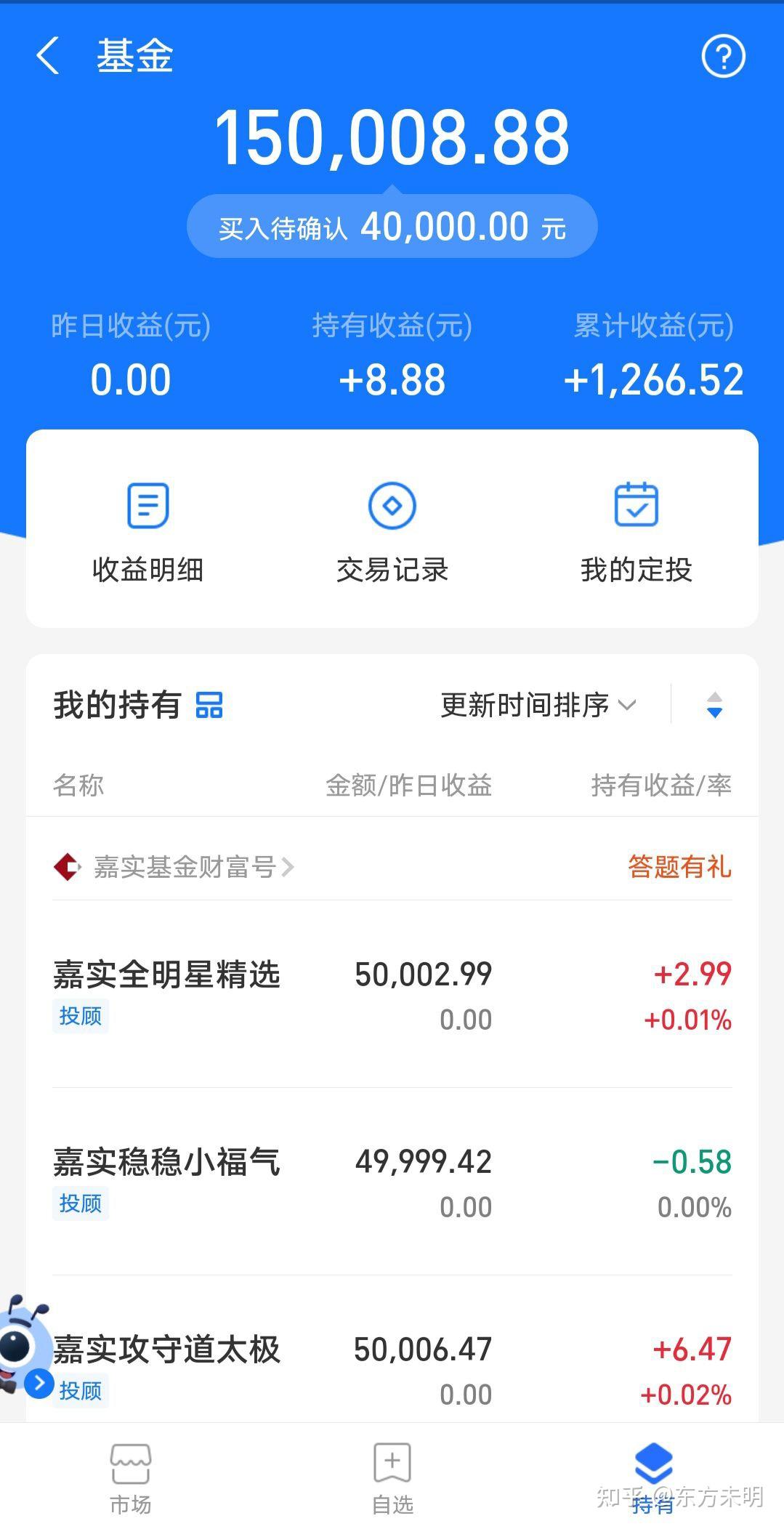Screen dimensions: 784x1529
Task: Open 嘉实基金财富号 page
Action: pos(185,867)
